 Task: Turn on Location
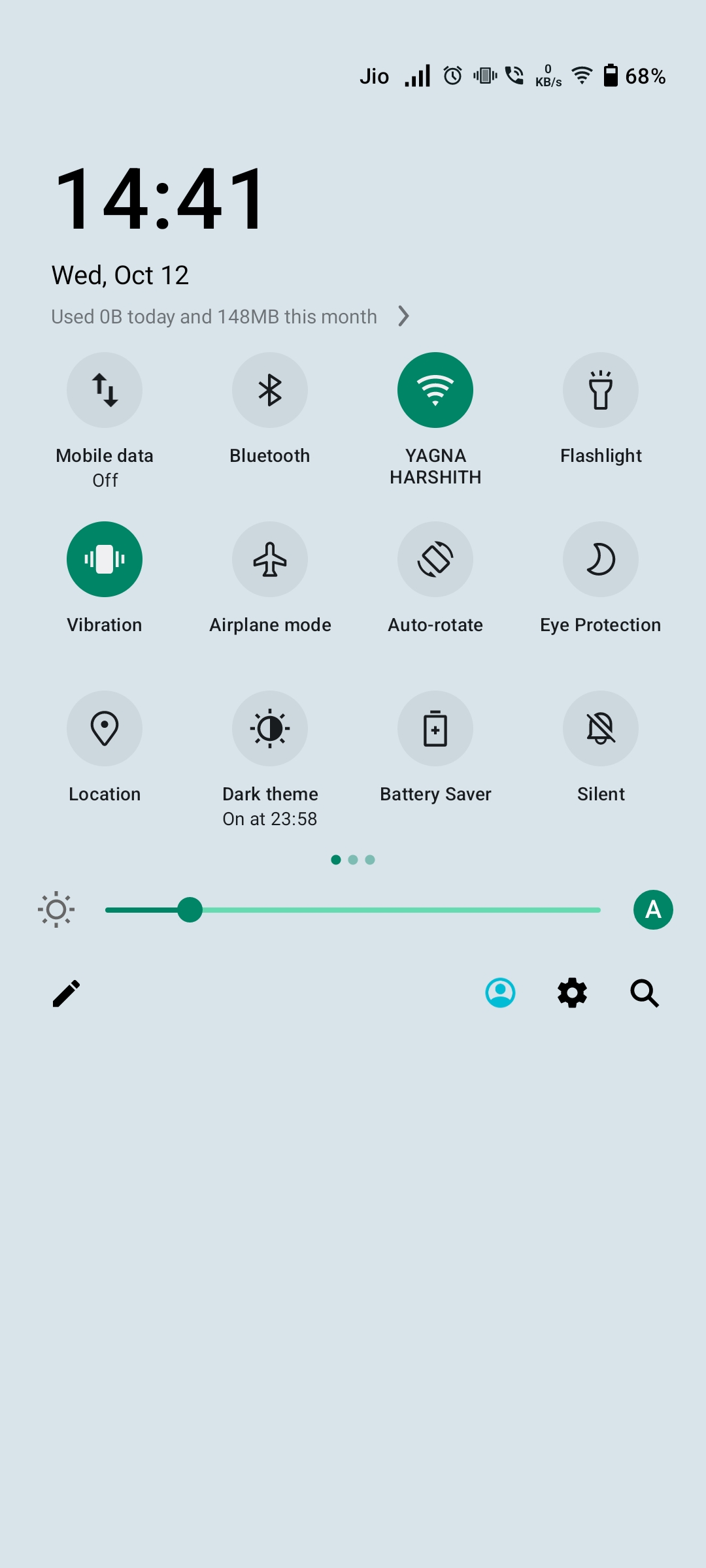pos(105,728)
